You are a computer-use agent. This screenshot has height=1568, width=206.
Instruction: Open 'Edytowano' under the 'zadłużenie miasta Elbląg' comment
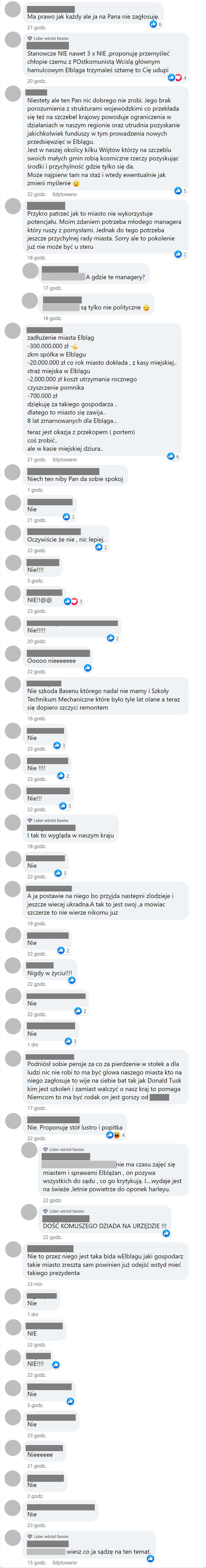(65, 460)
